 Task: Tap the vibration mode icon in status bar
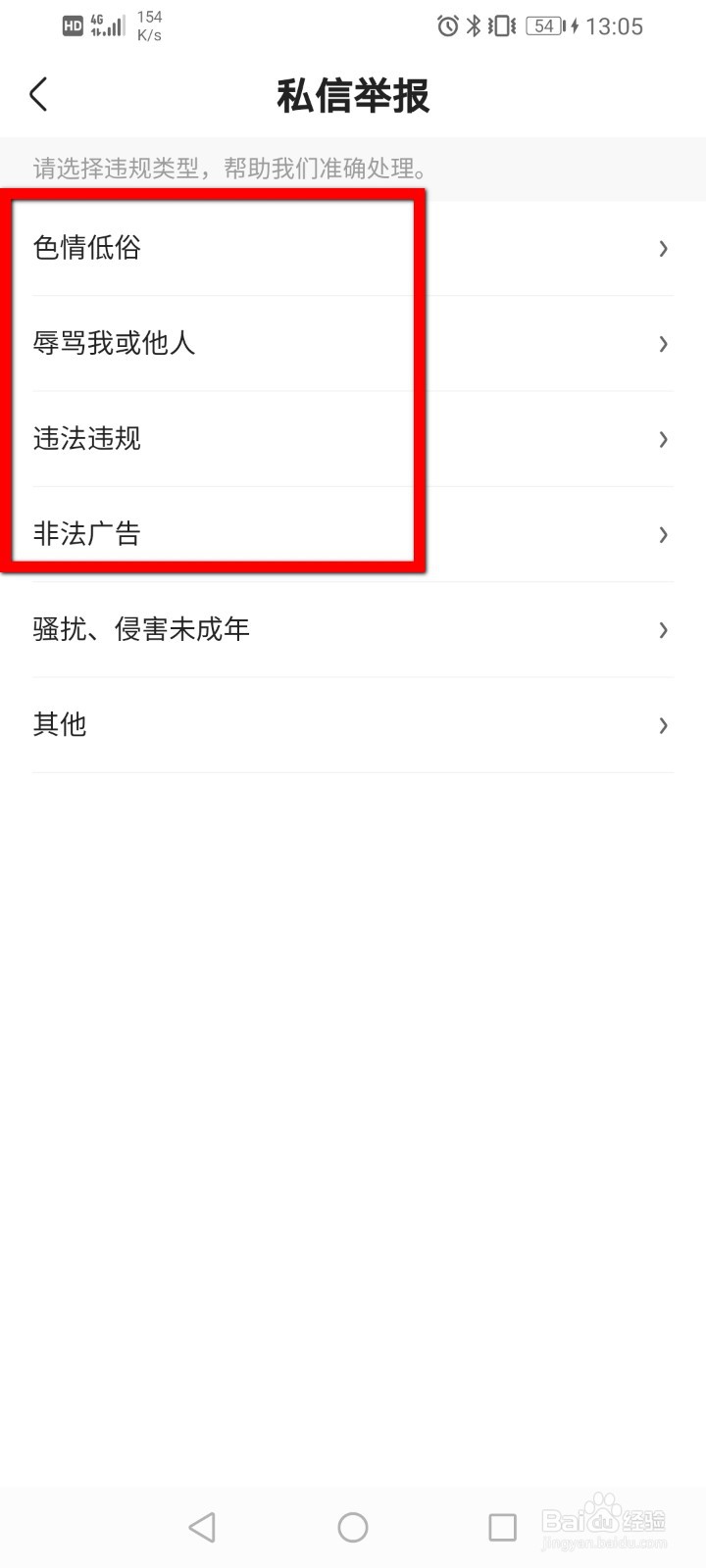tap(500, 26)
